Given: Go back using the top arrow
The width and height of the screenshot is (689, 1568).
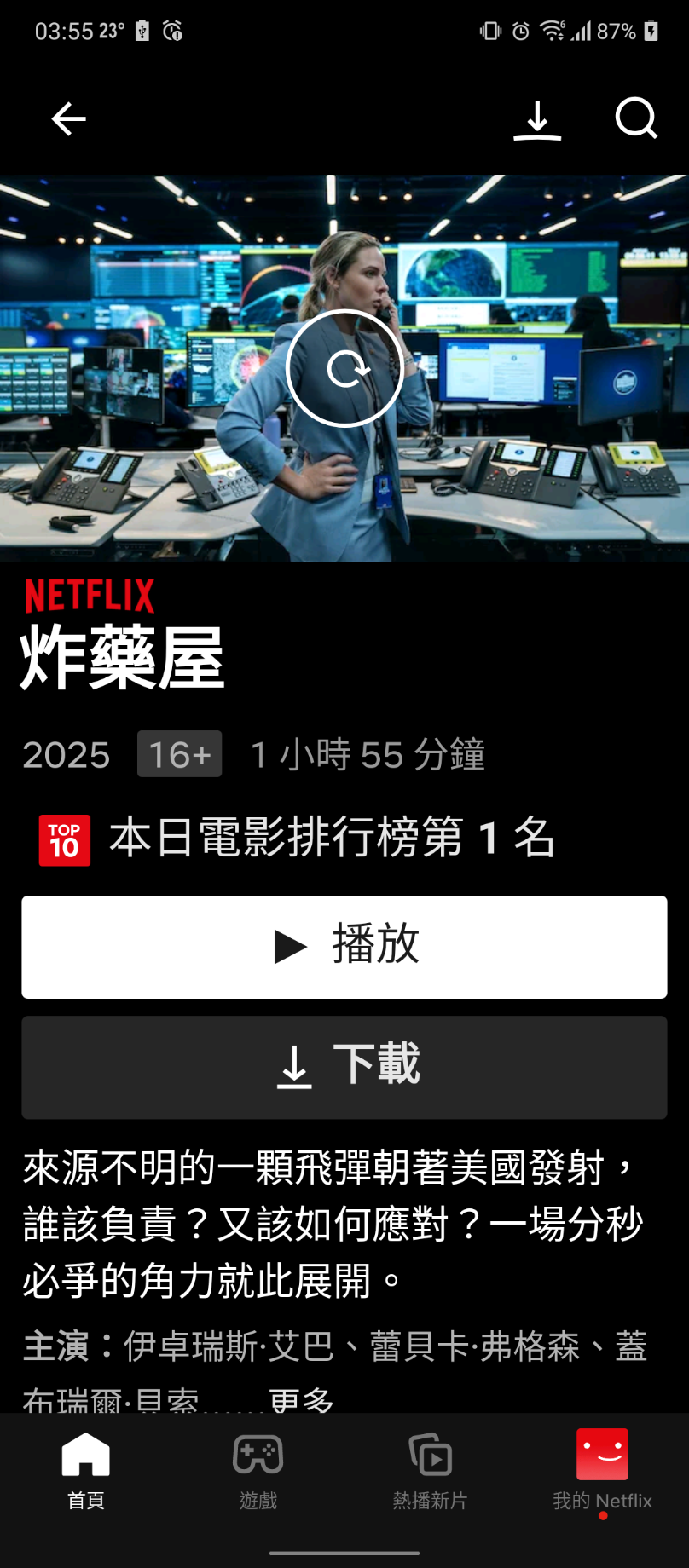Looking at the screenshot, I should (69, 119).
